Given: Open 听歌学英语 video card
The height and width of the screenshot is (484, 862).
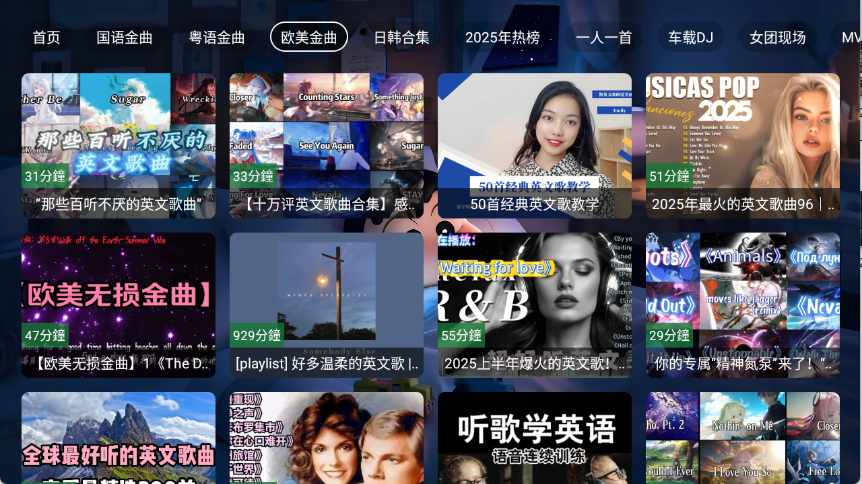Looking at the screenshot, I should pos(534,440).
